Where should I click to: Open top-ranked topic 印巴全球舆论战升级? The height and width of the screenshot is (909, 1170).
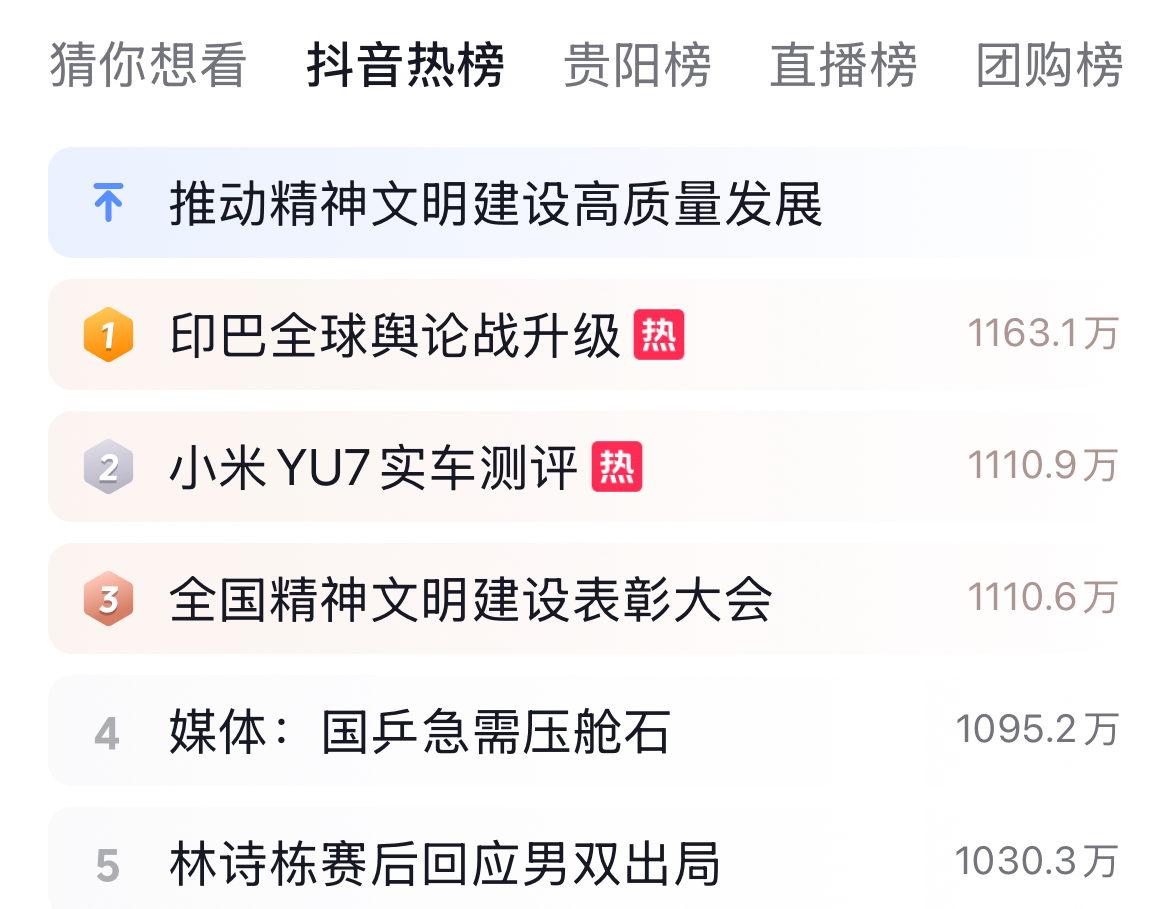pos(396,335)
